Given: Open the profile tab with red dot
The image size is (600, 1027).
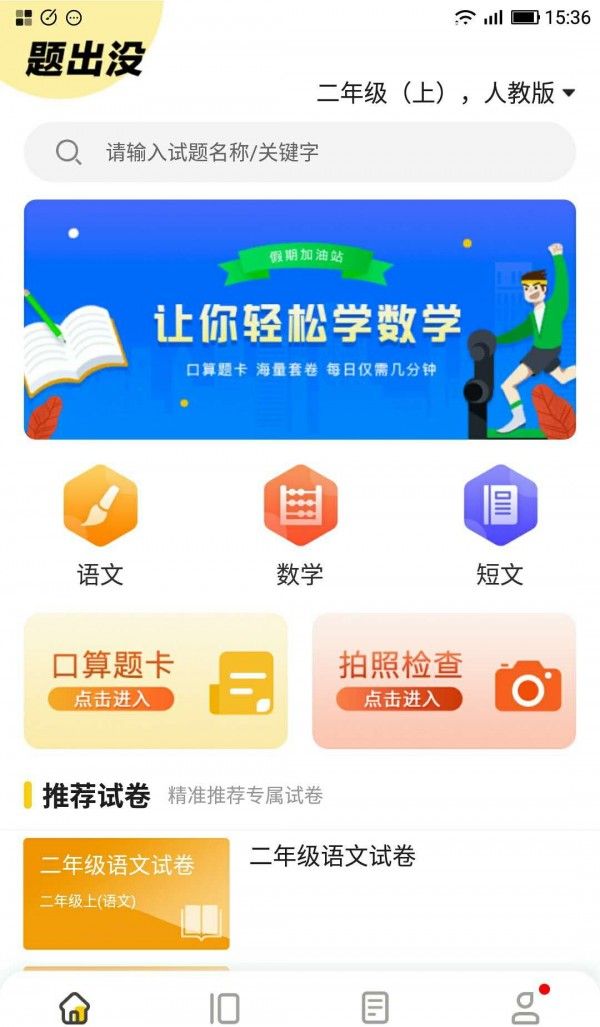Looking at the screenshot, I should [x=525, y=1006].
